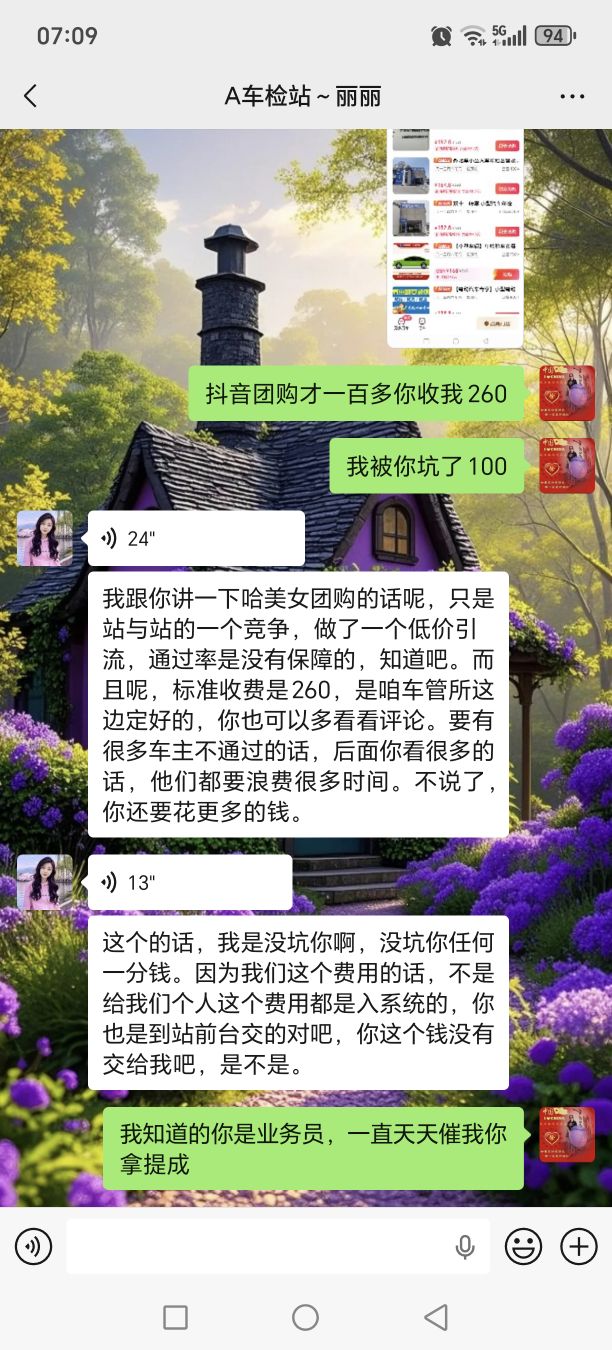This screenshot has height=1350, width=612.
Task: Open the emoji picker
Action: pyautogui.click(x=522, y=1246)
